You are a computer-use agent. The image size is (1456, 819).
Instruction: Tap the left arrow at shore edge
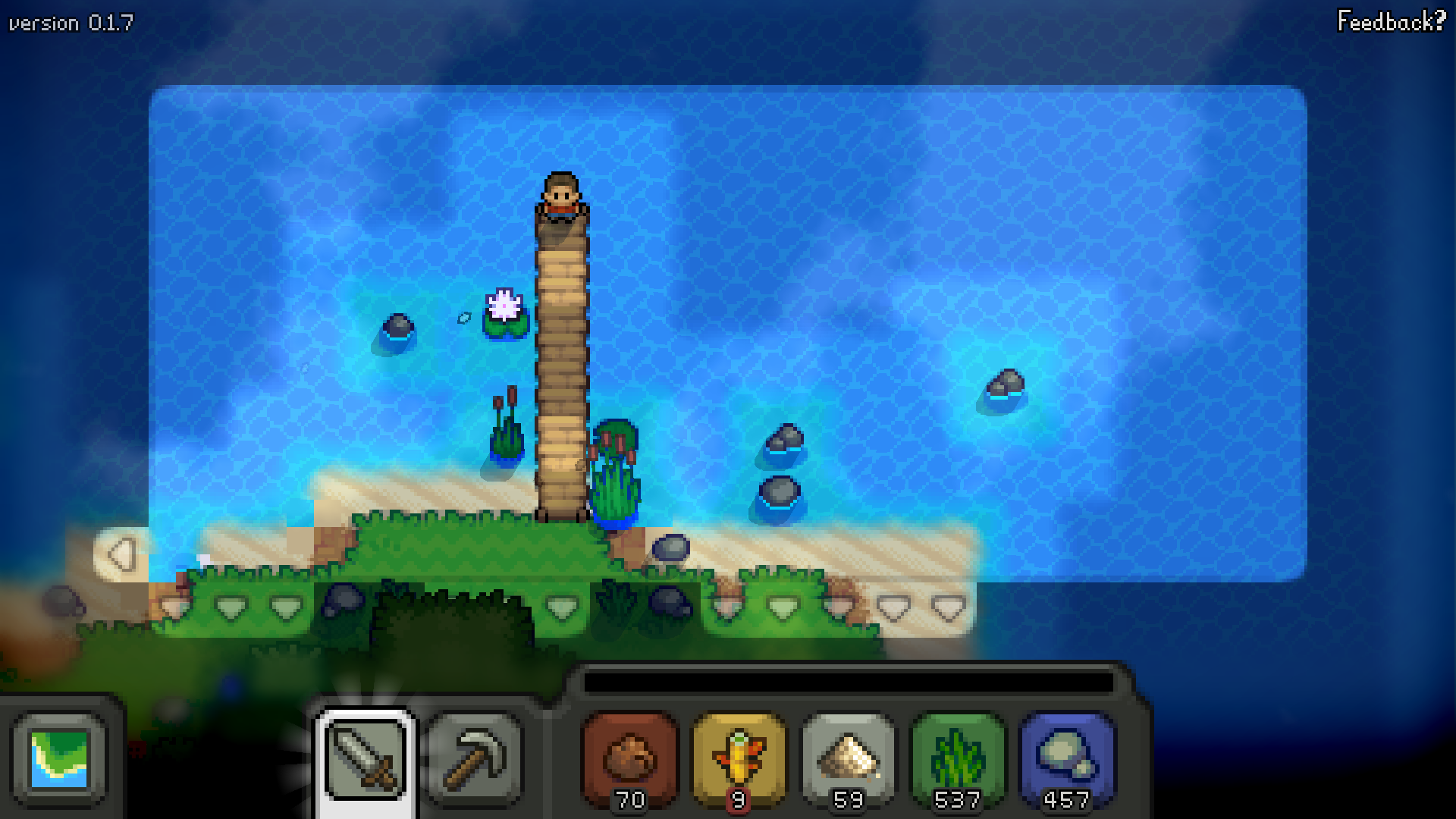[121, 554]
